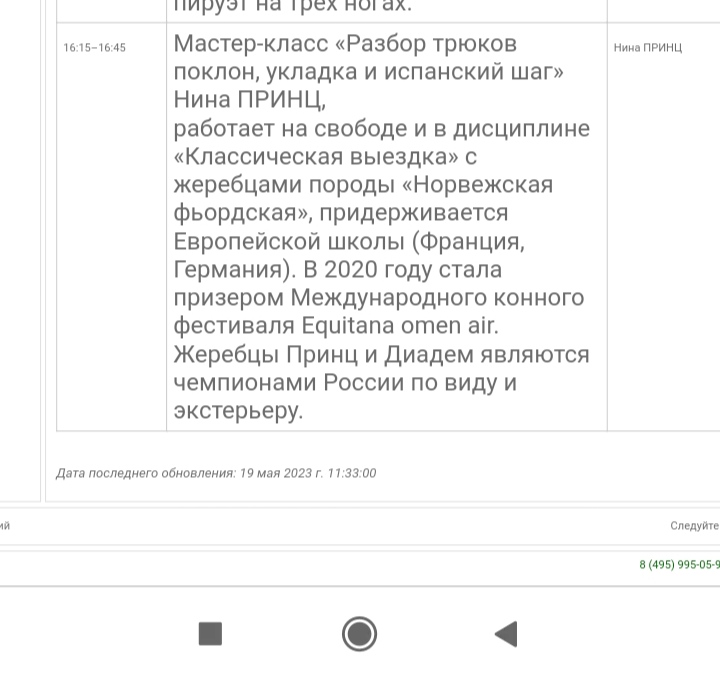Image resolution: width=720 pixels, height=681 pixels.
Task: Open the next page link "Следующе…"
Action: pos(694,526)
